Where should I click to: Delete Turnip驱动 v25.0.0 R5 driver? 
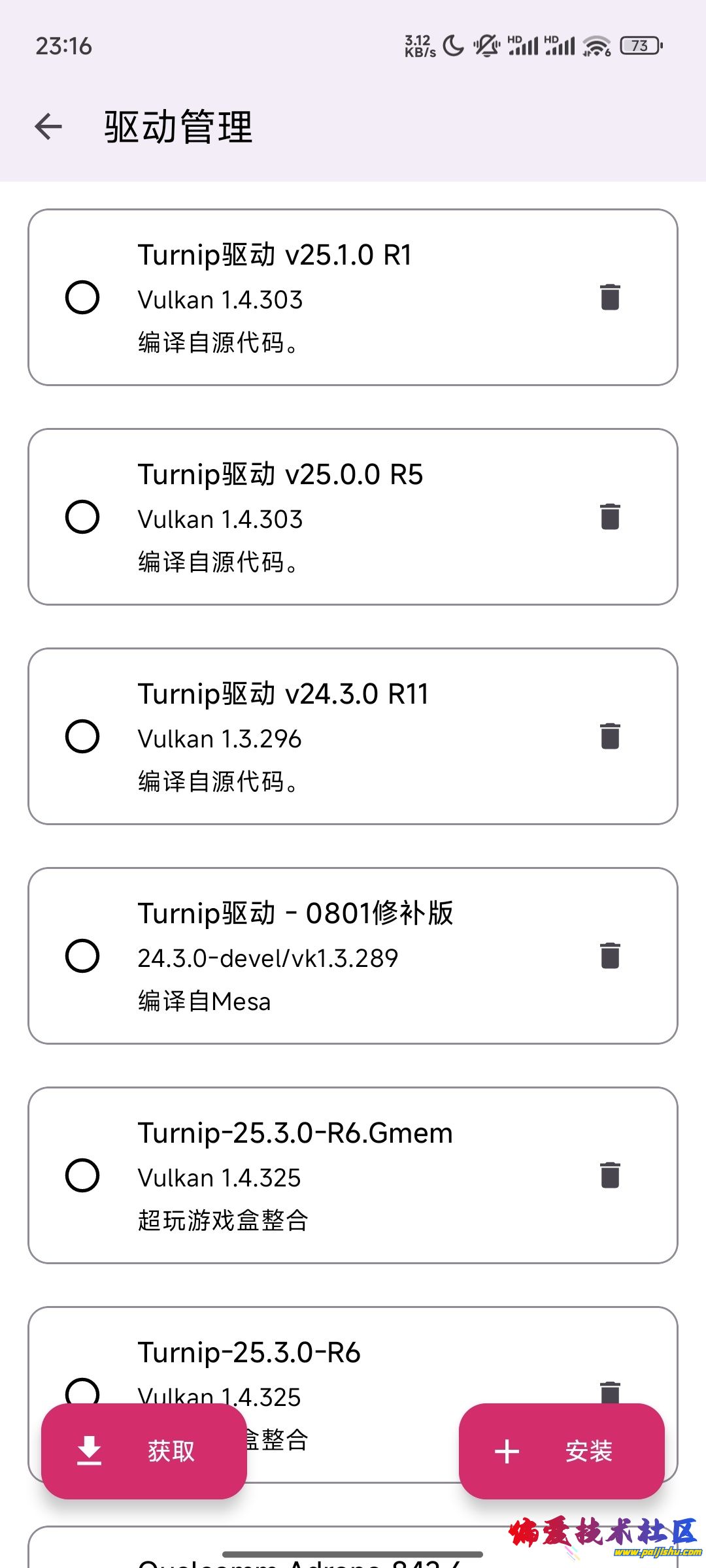tap(610, 517)
